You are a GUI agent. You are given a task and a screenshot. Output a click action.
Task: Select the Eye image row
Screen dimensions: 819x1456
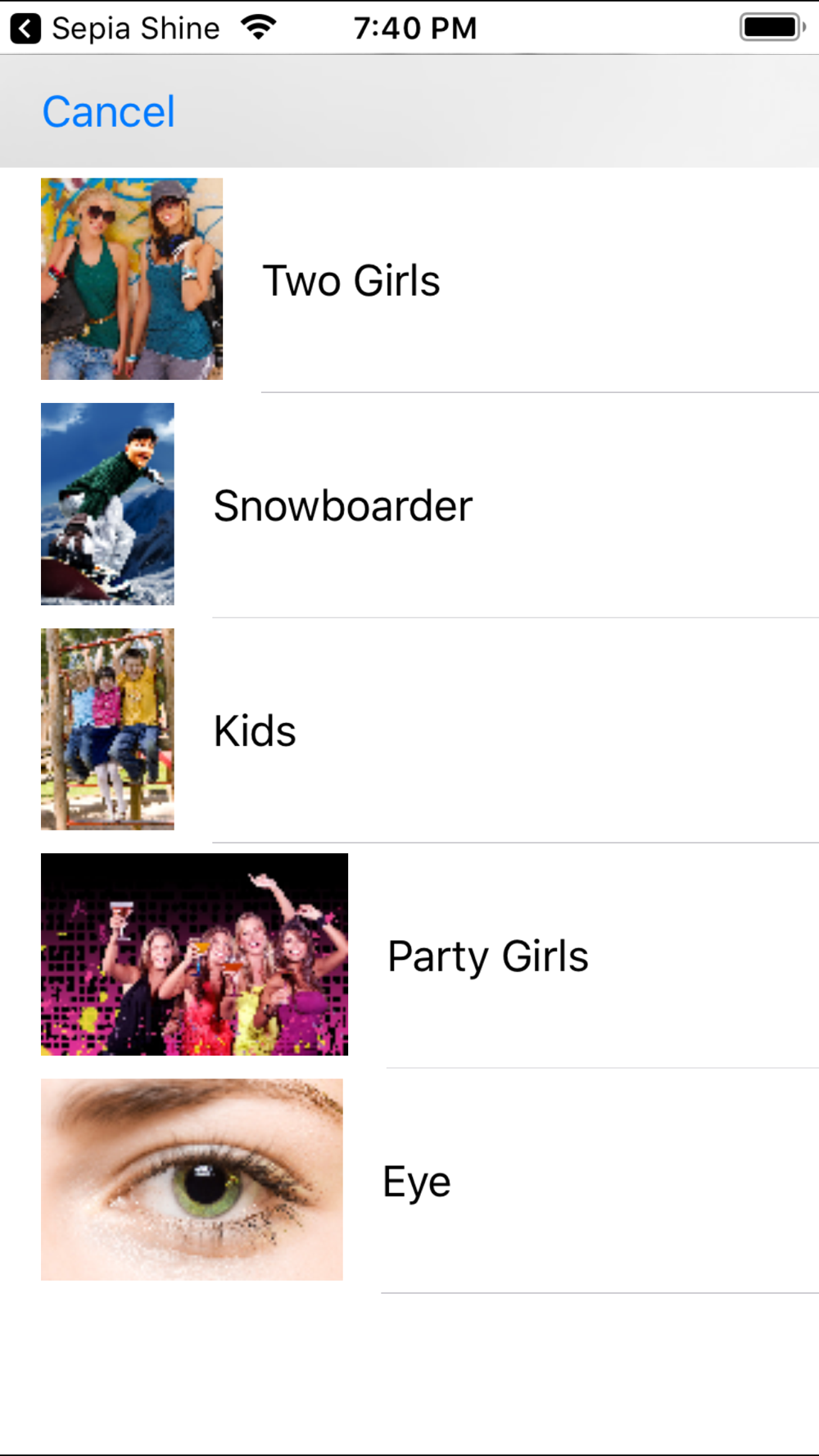(409, 1181)
